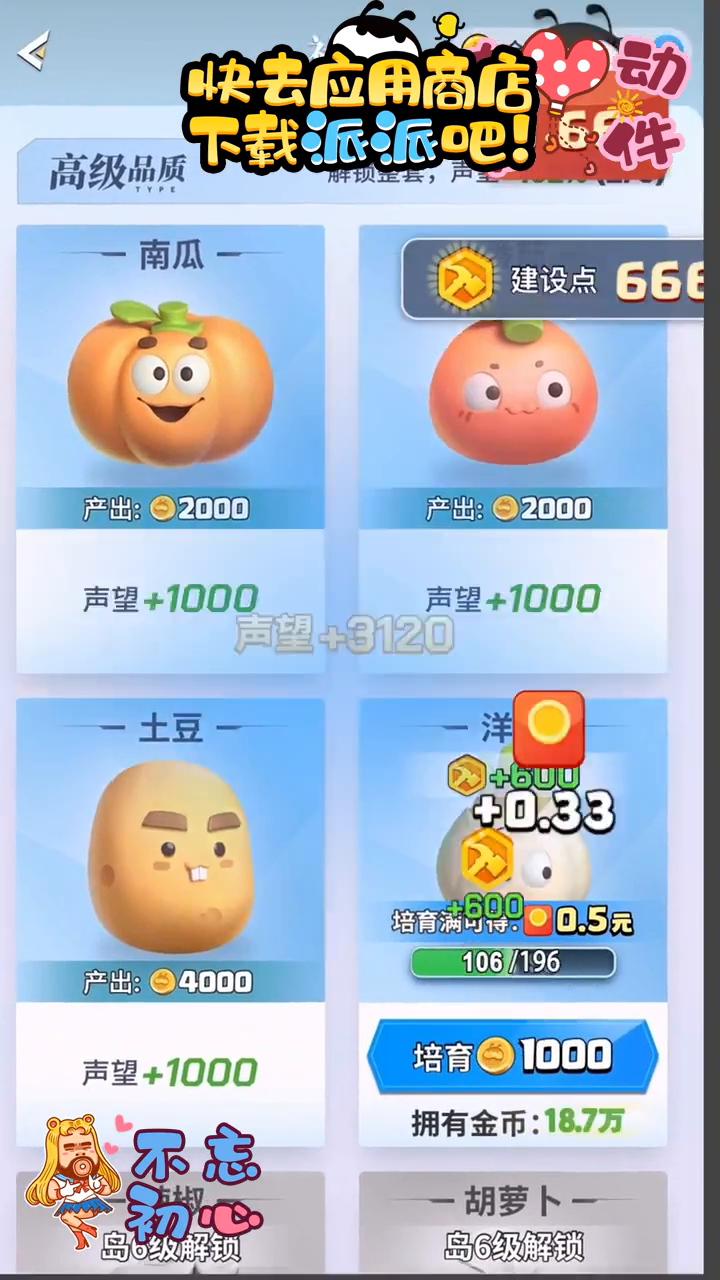This screenshot has height=1280, width=720.
Task: Collect the floating red packet coin
Action: tap(548, 728)
